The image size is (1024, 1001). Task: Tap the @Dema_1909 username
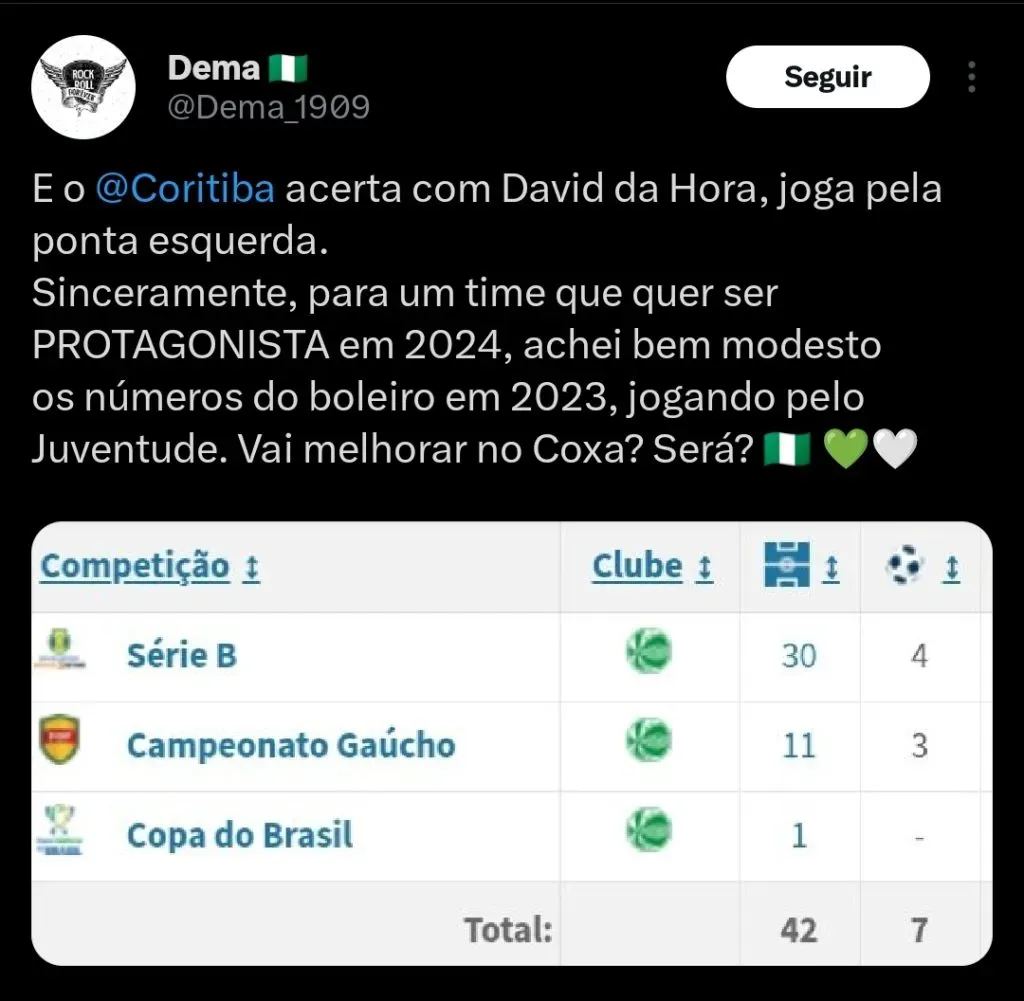(x=268, y=107)
